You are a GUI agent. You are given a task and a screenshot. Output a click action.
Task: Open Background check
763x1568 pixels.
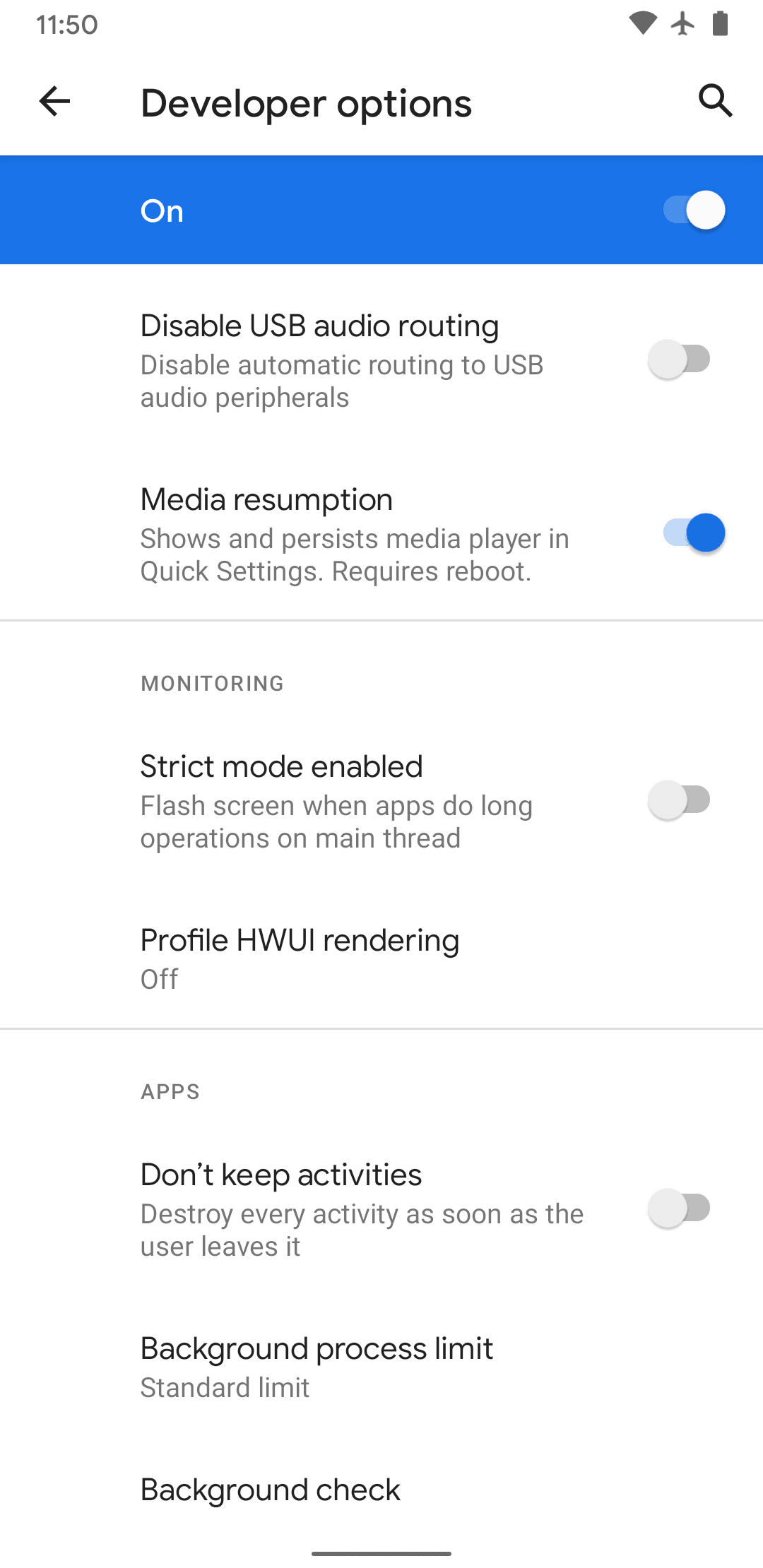(271, 1490)
